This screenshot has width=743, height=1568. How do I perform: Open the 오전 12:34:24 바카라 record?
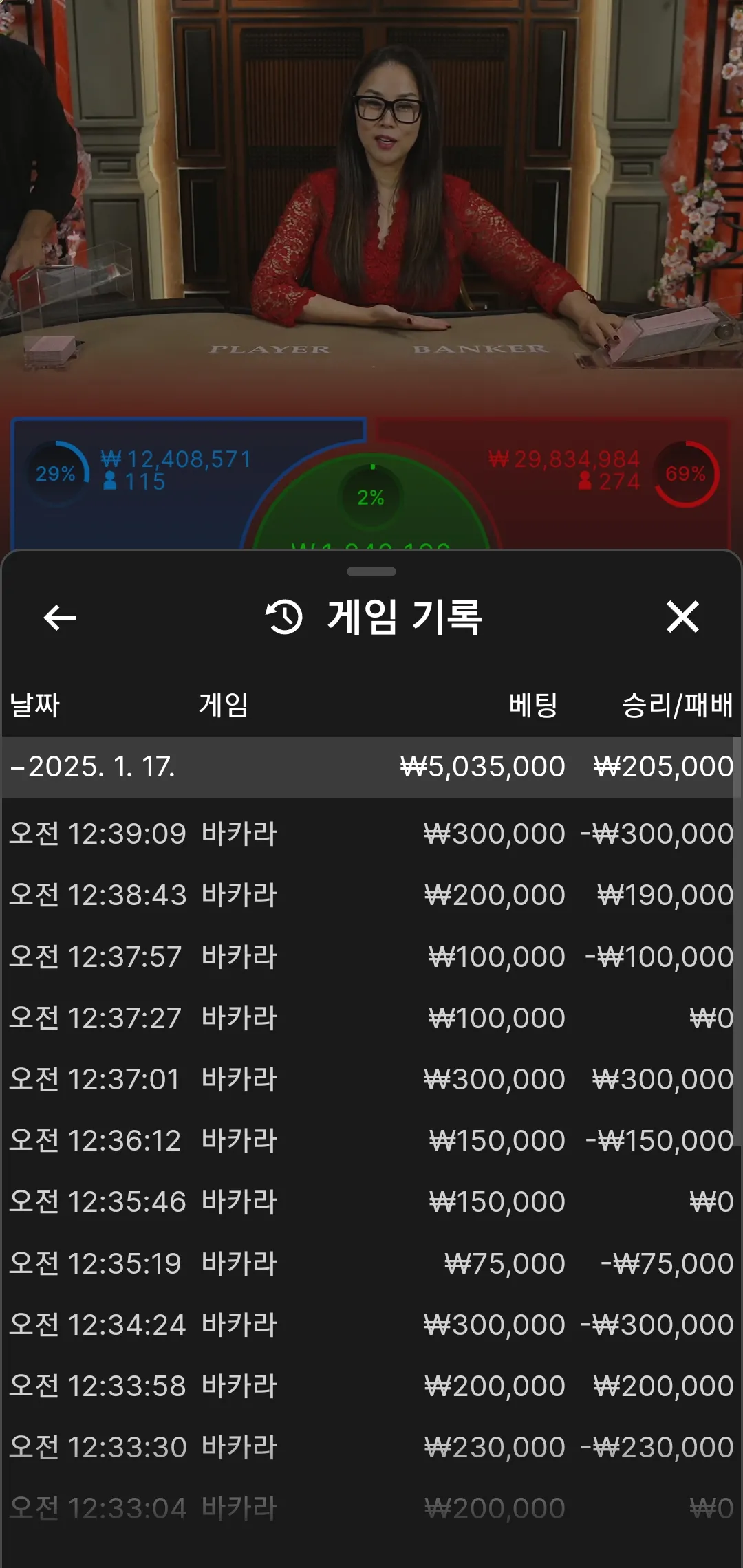pos(371,1325)
